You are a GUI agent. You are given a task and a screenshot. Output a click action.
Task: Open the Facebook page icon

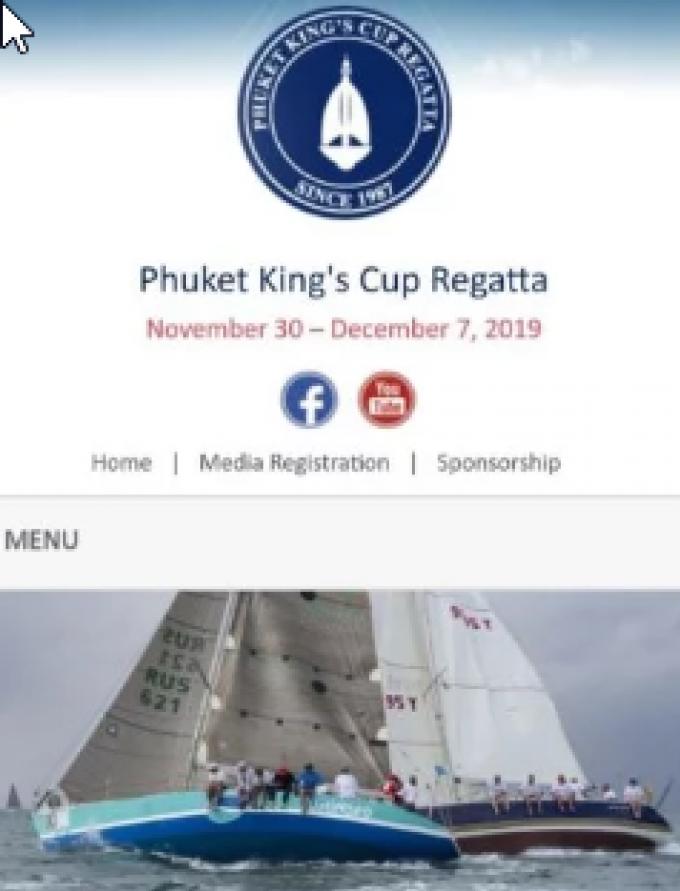point(309,399)
